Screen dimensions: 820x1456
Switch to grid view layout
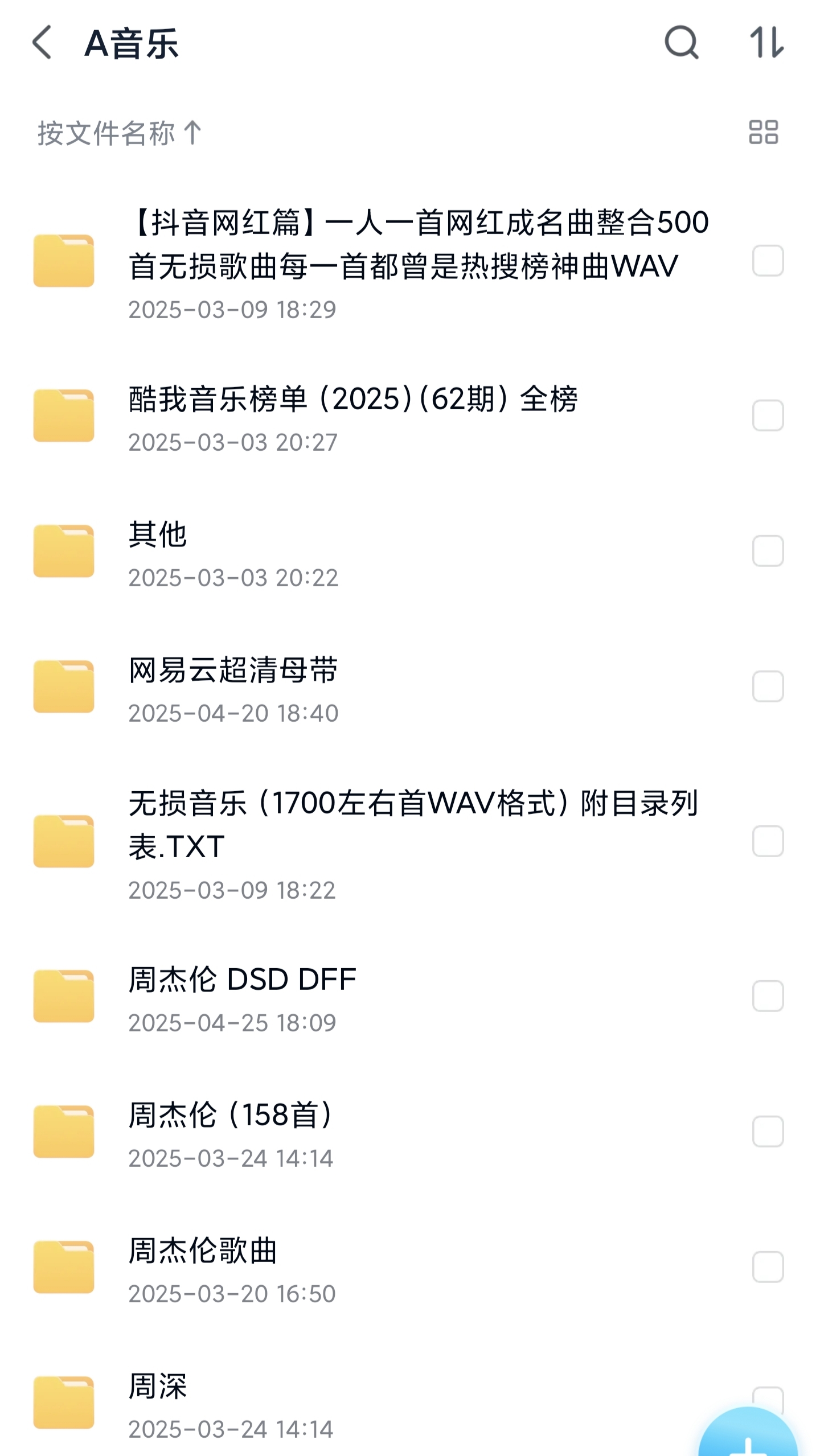(763, 133)
